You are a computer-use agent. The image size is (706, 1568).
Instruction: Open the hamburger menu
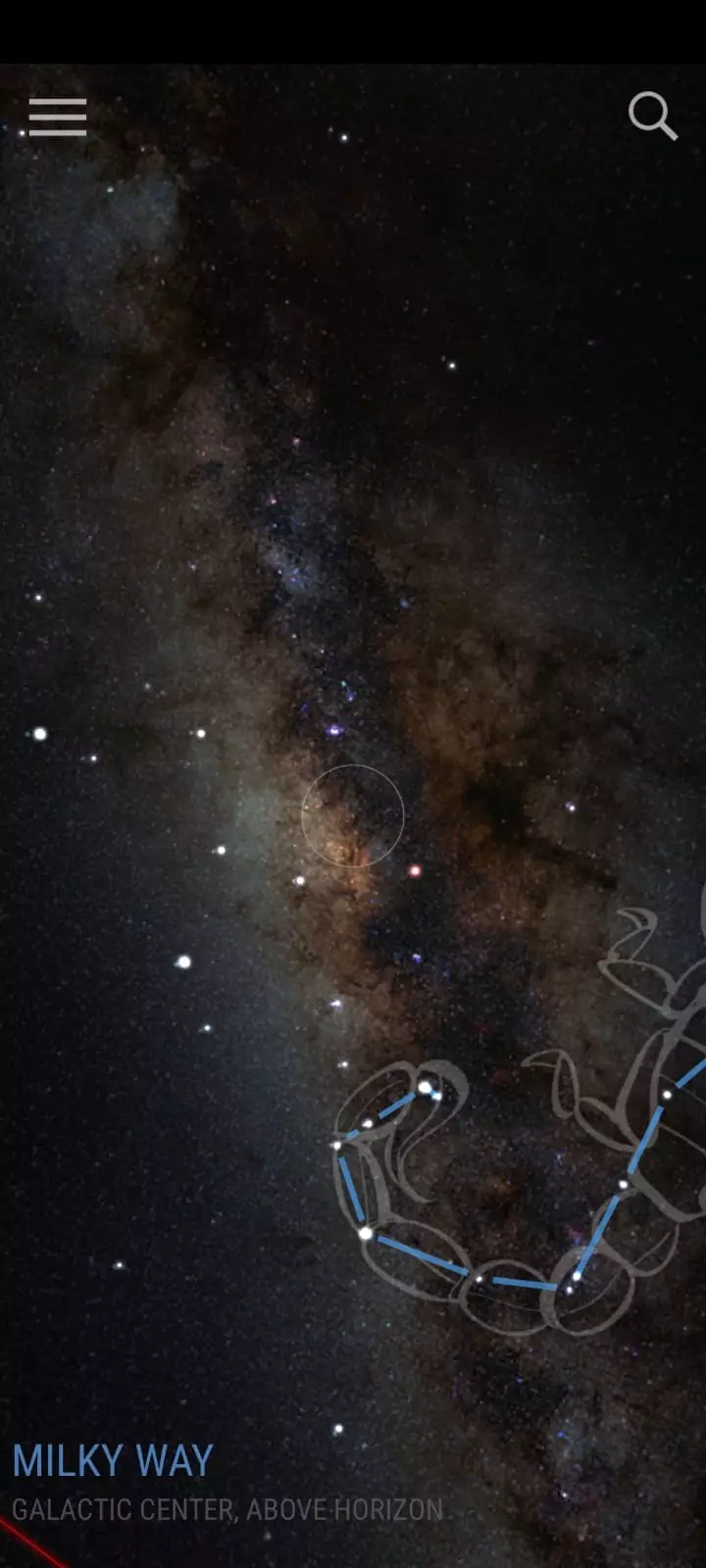[x=58, y=118]
